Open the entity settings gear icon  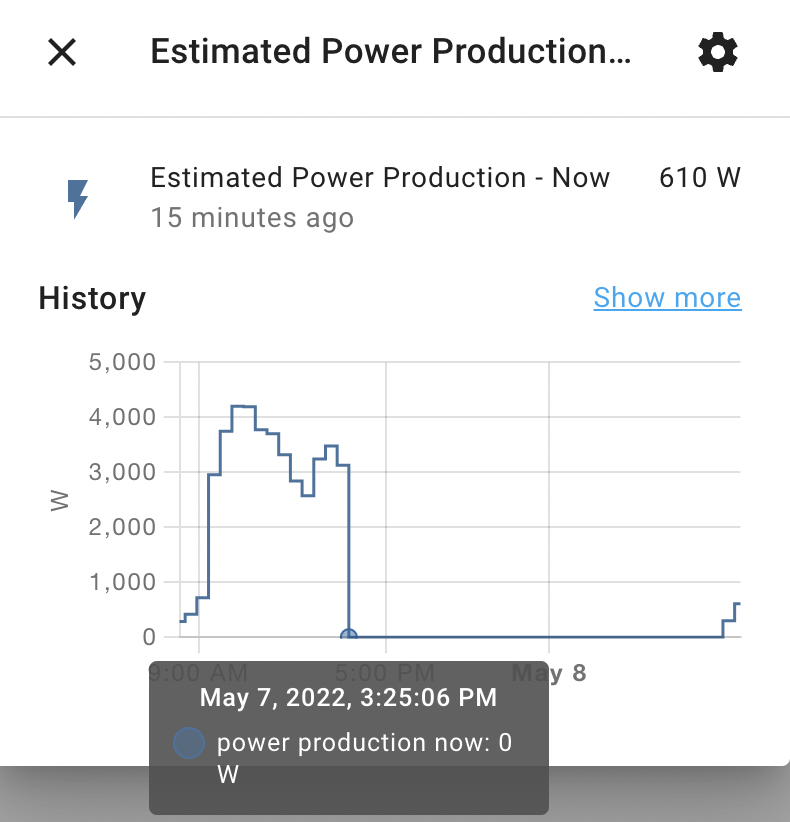[x=717, y=53]
